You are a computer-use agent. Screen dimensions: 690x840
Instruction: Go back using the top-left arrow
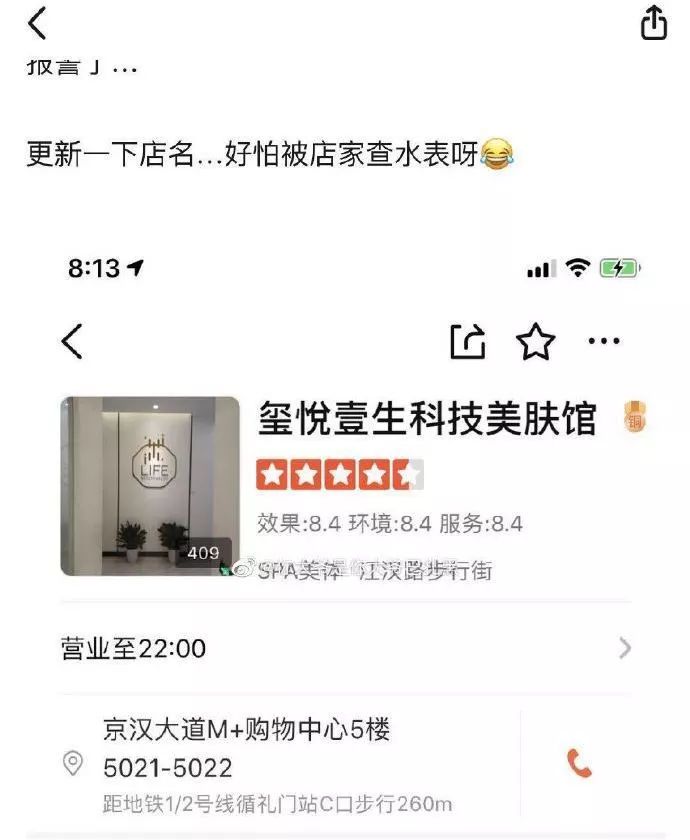(37, 23)
